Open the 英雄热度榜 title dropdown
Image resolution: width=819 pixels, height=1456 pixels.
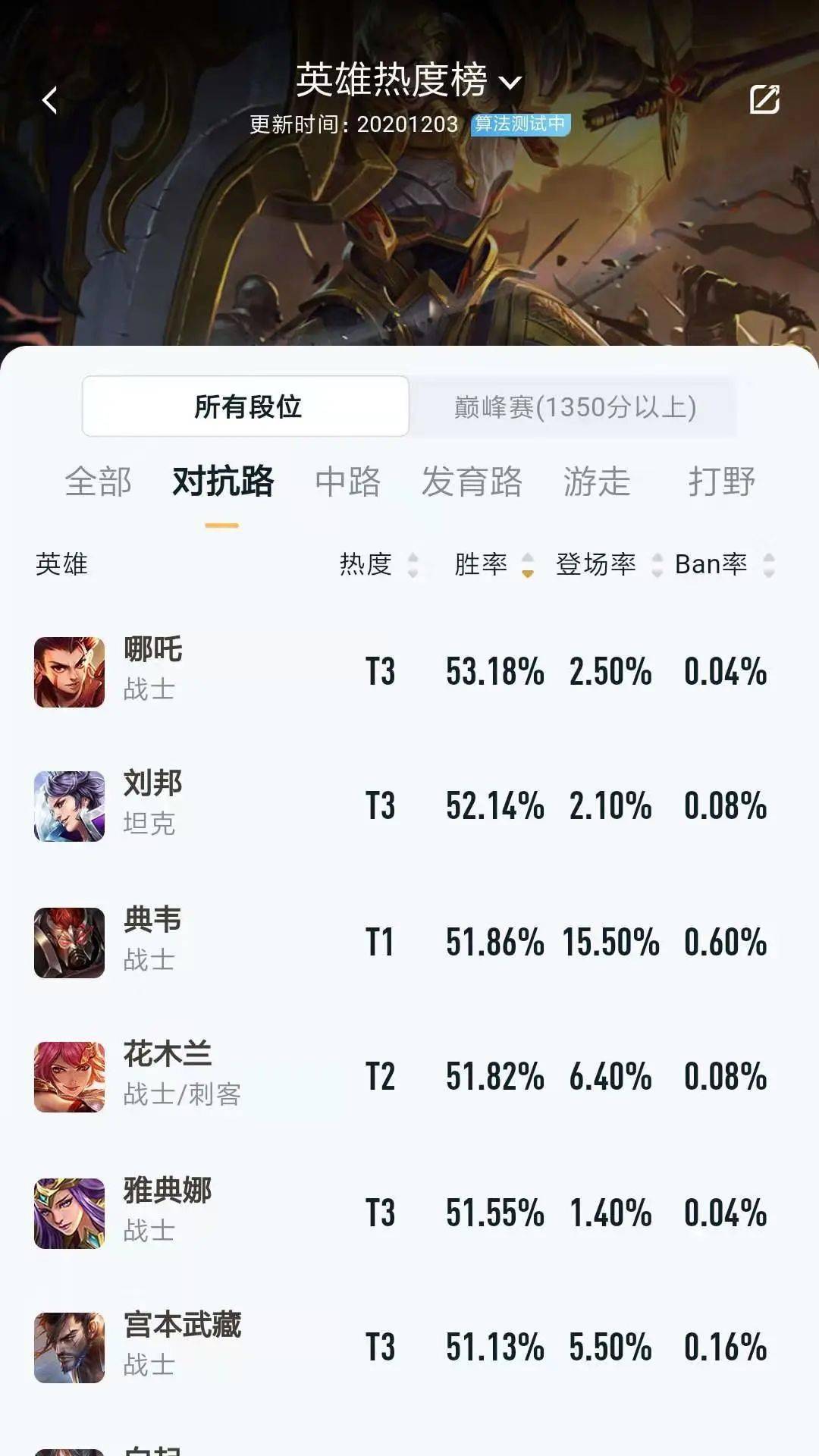tap(409, 80)
